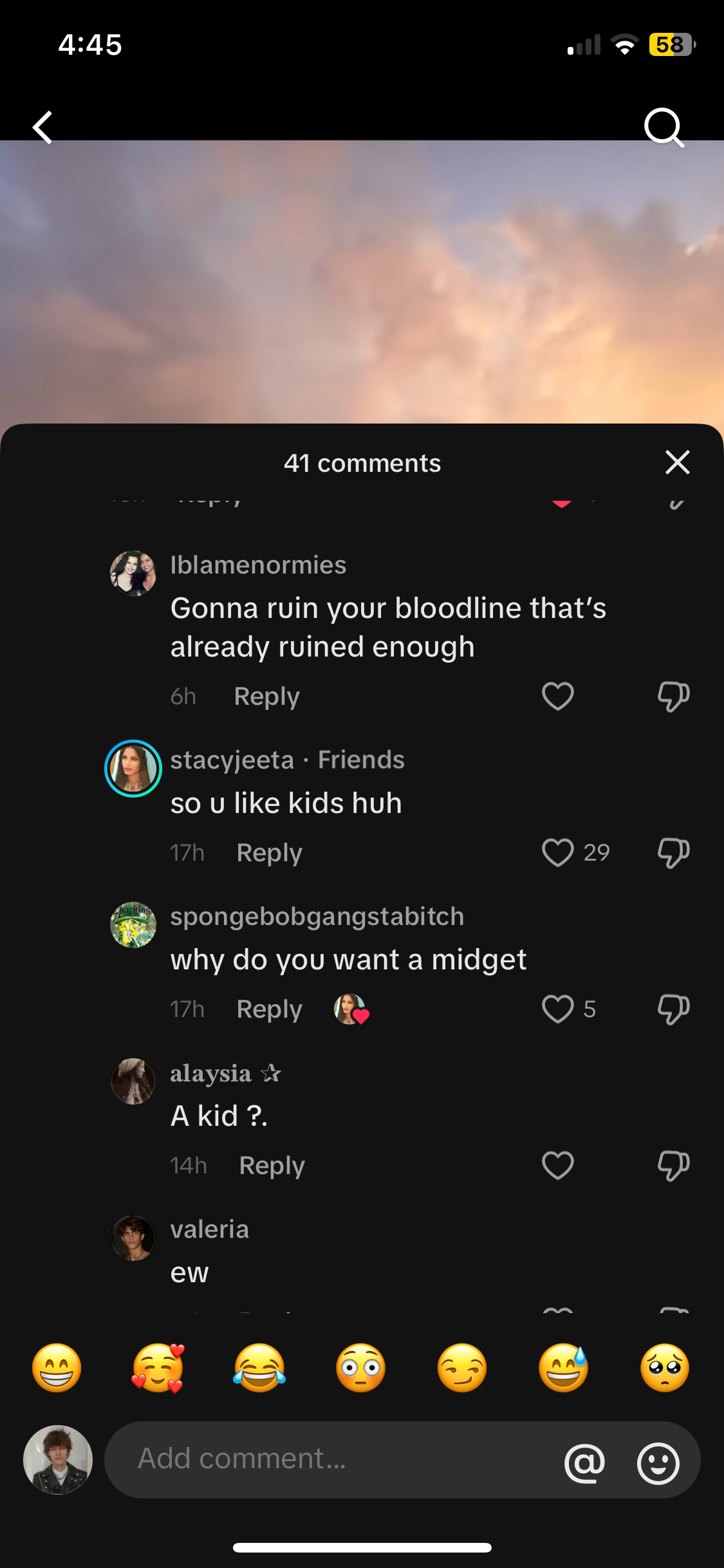
Task: Like stacyjeeta's comment
Action: (x=557, y=852)
